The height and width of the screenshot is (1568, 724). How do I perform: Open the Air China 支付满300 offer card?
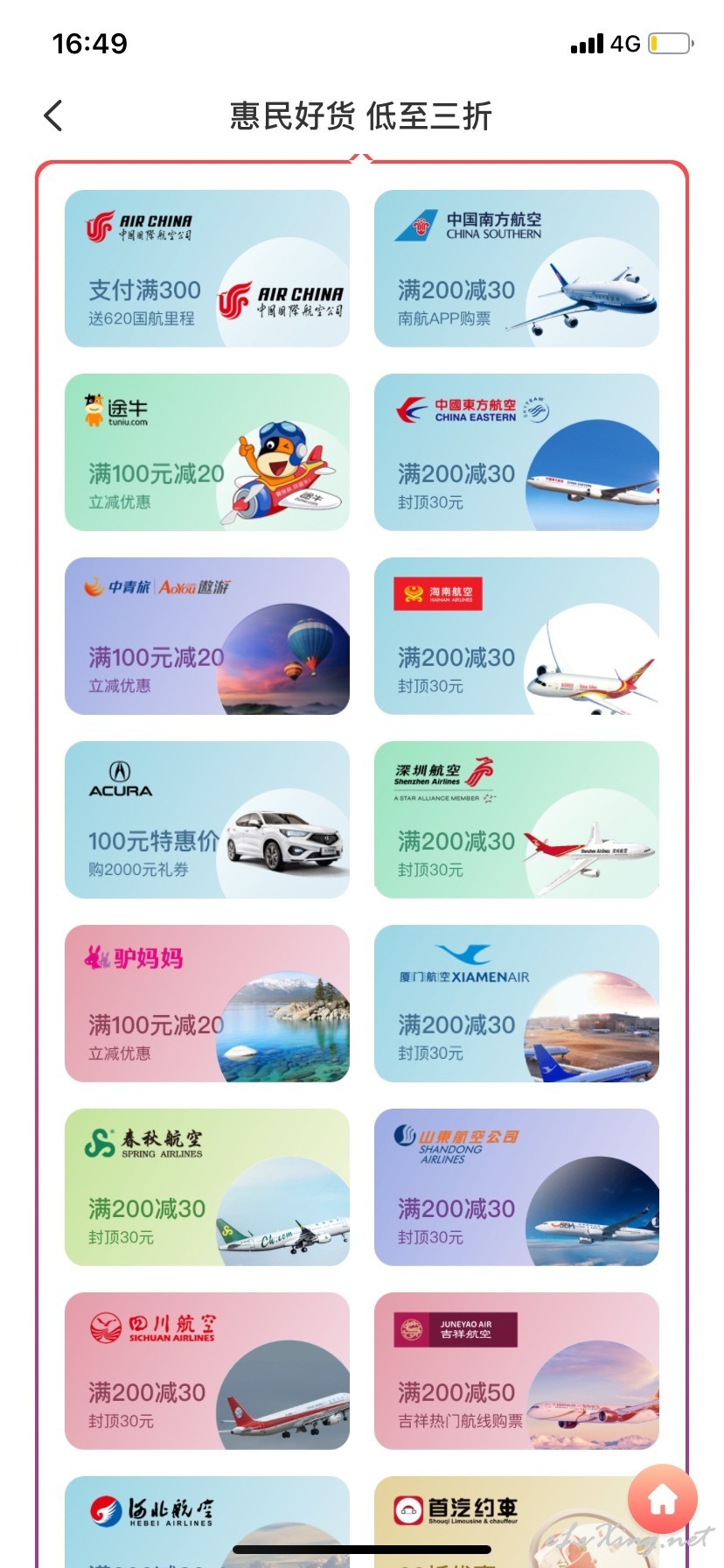pos(207,269)
